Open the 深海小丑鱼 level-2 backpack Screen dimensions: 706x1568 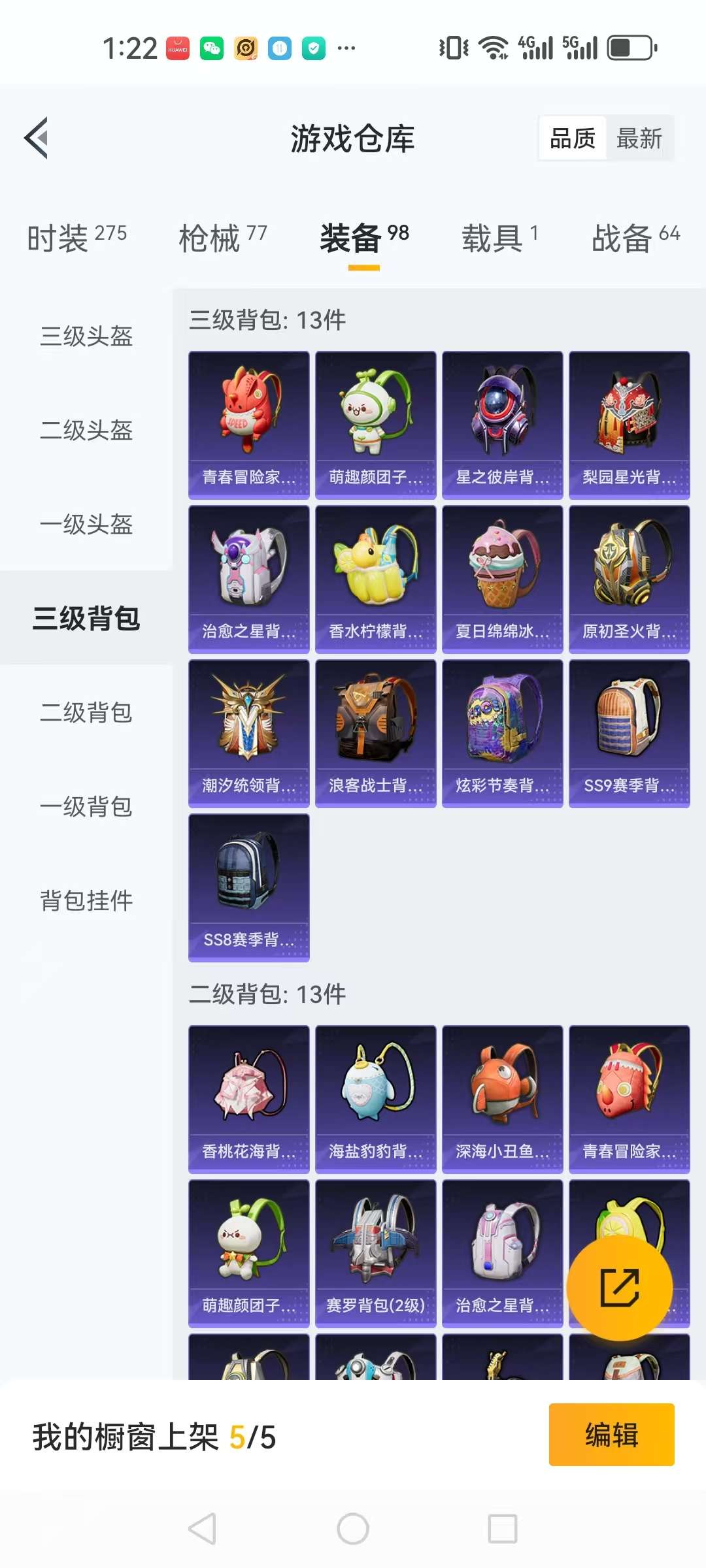coord(502,1100)
